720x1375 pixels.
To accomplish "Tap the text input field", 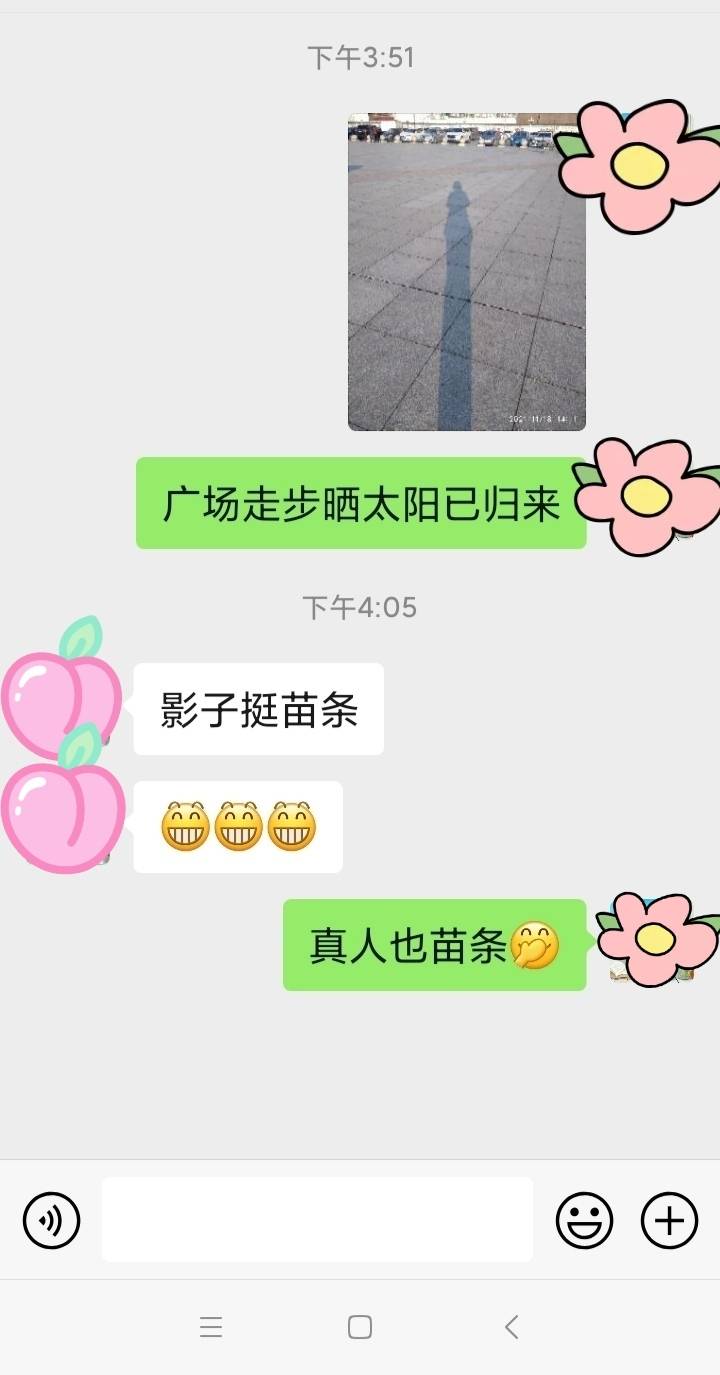I will [x=317, y=1220].
